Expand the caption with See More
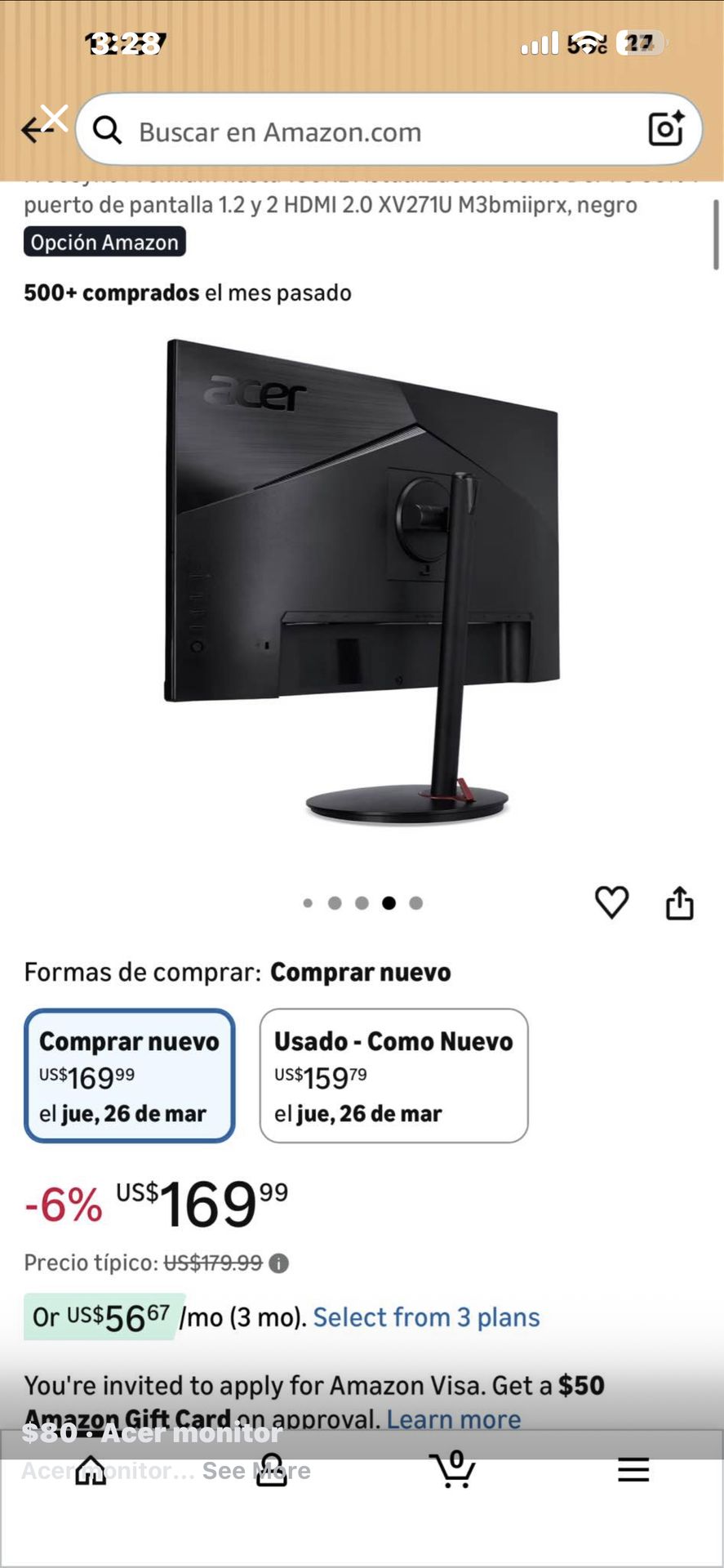 [x=256, y=1471]
